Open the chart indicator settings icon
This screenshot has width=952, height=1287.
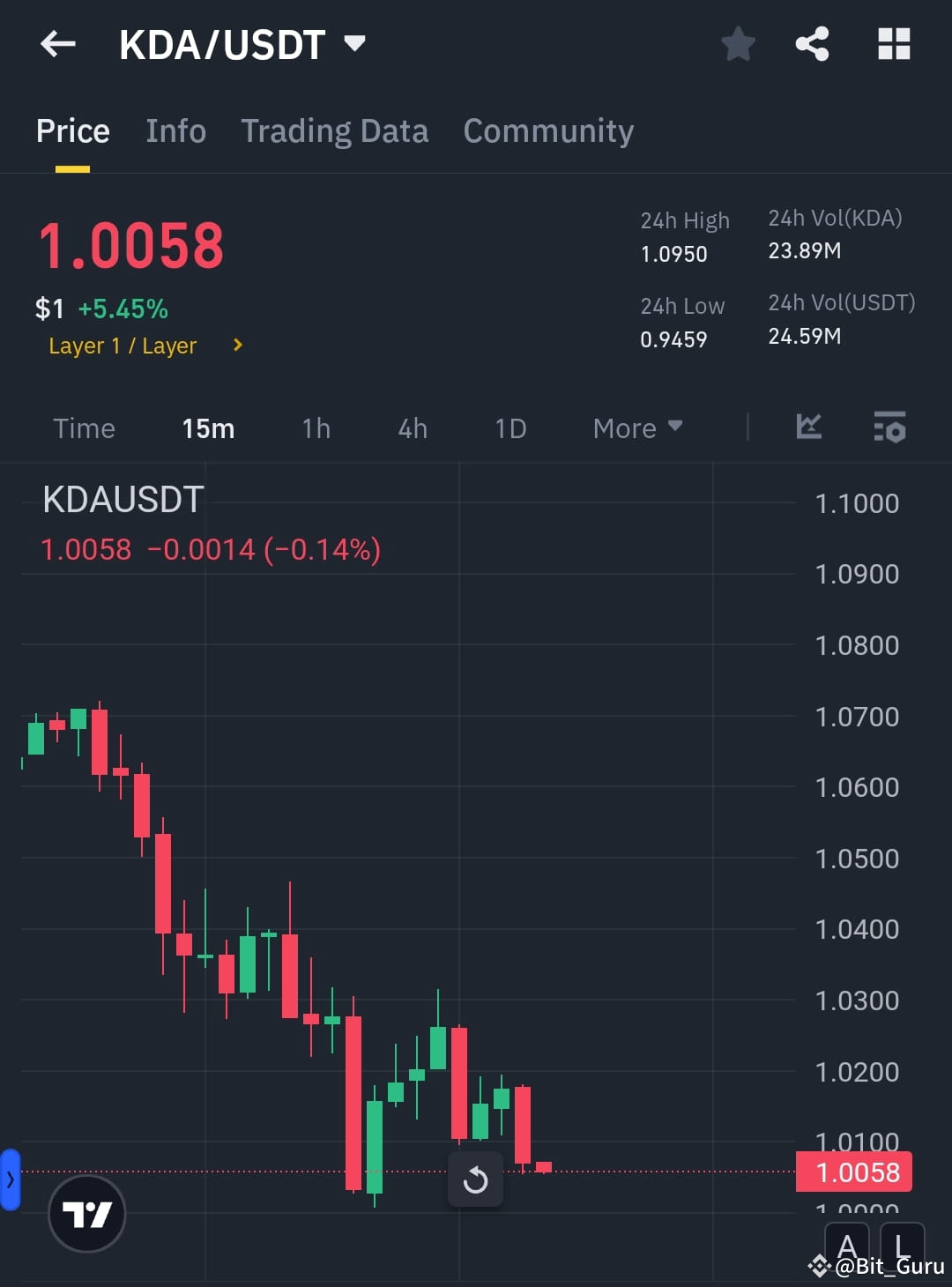889,428
